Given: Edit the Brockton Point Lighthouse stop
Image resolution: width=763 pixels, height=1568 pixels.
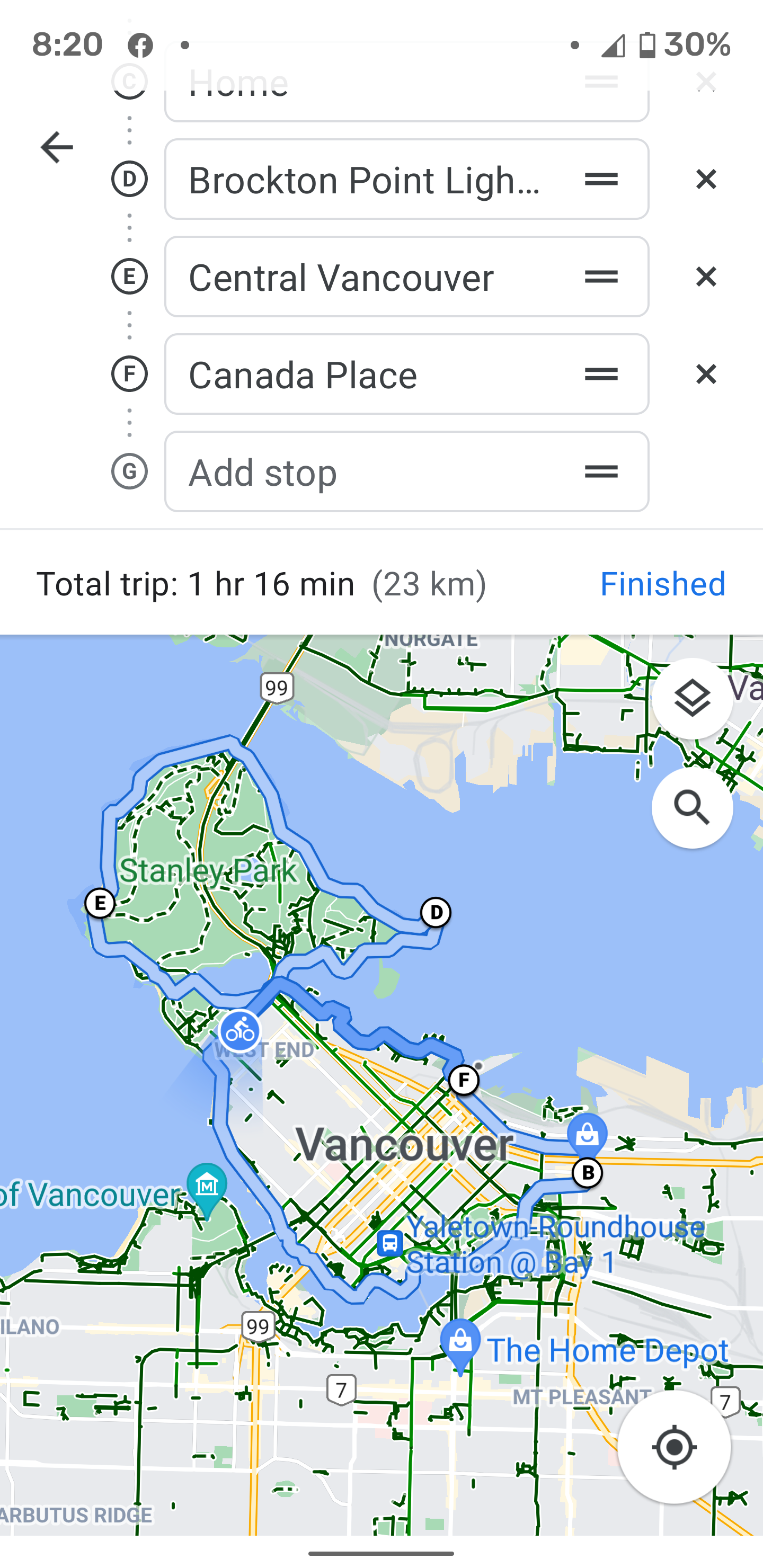Looking at the screenshot, I should 366,180.
